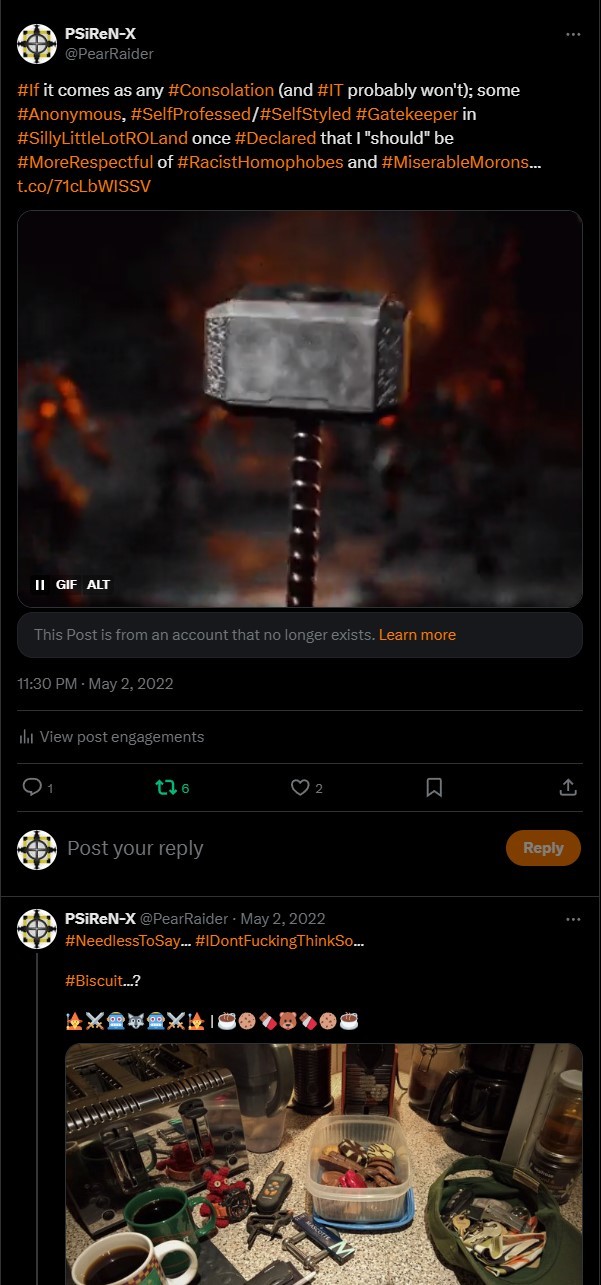The width and height of the screenshot is (601, 1285).
Task: Bookmark this post
Action: [x=434, y=788]
